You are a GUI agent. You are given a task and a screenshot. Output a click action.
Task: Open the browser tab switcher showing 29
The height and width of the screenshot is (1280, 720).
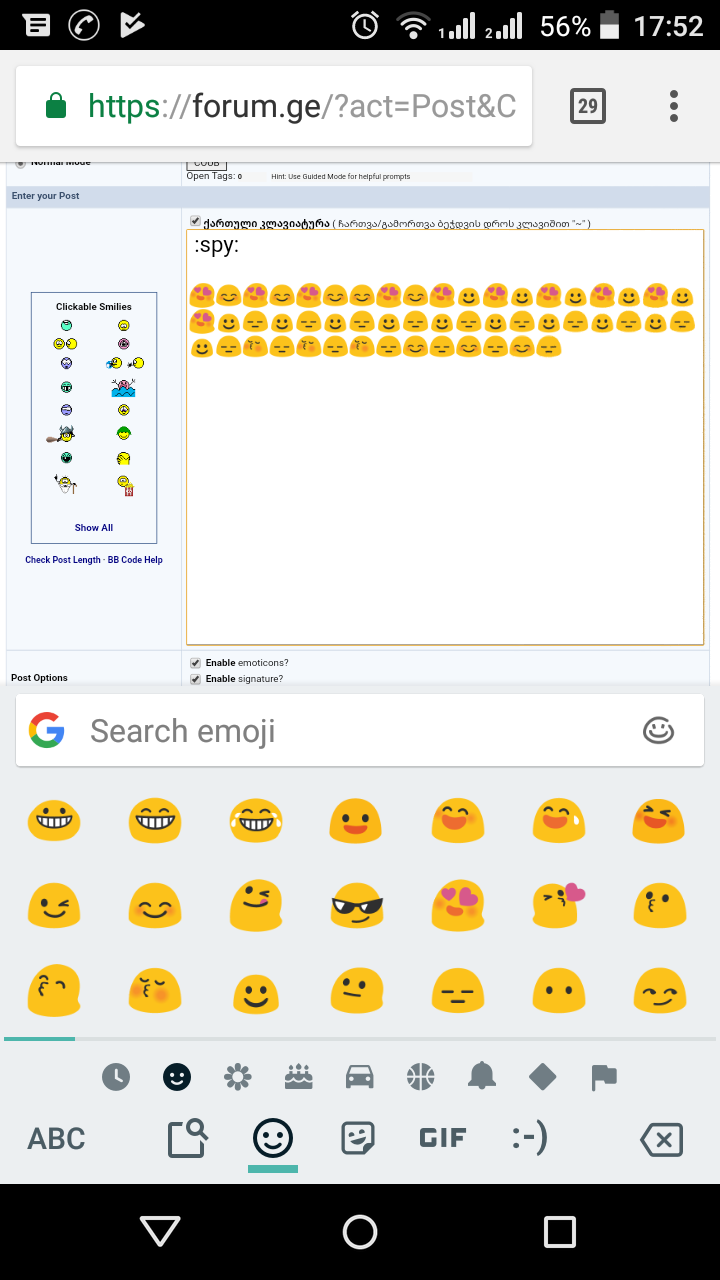click(588, 106)
